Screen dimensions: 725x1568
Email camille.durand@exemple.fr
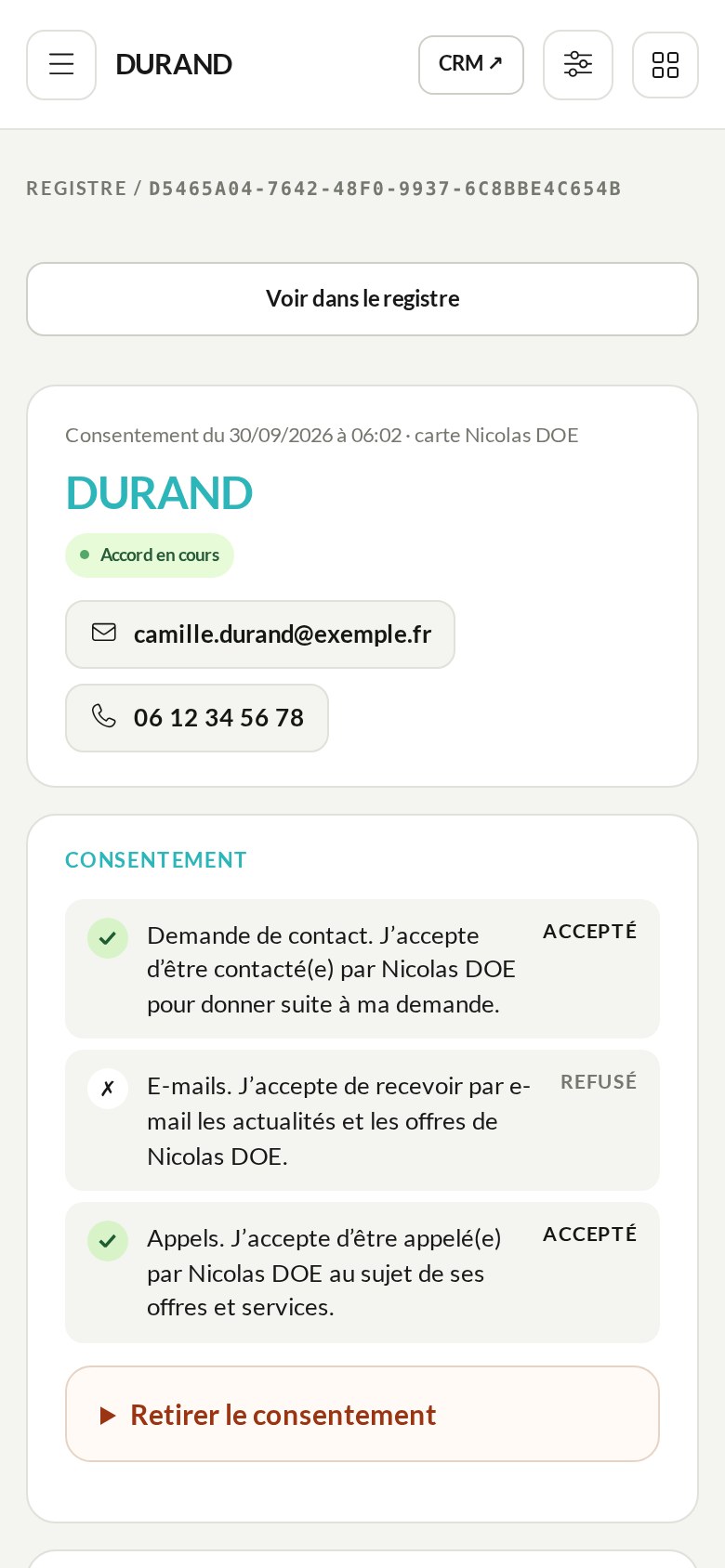[260, 634]
